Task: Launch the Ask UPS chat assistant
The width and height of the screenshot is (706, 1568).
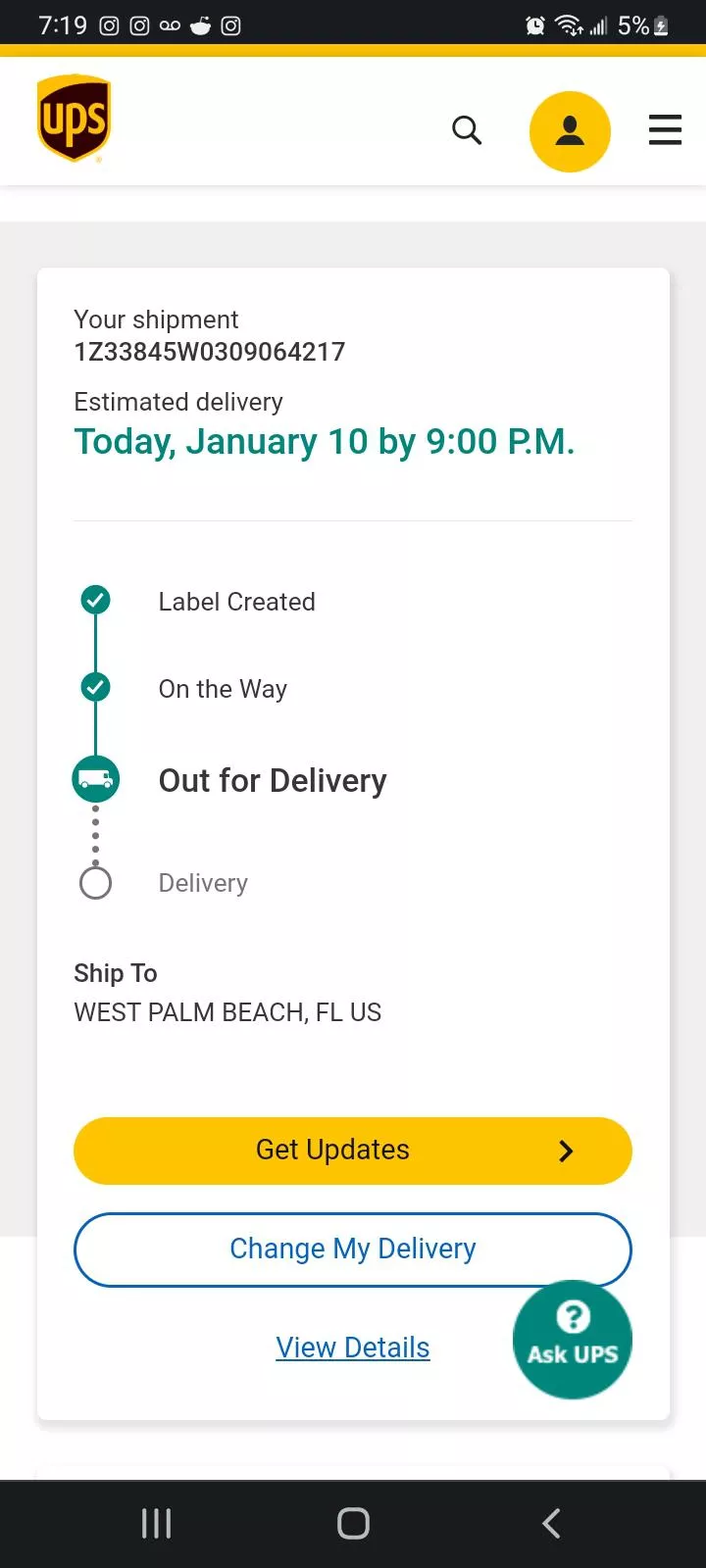Action: 573,1339
